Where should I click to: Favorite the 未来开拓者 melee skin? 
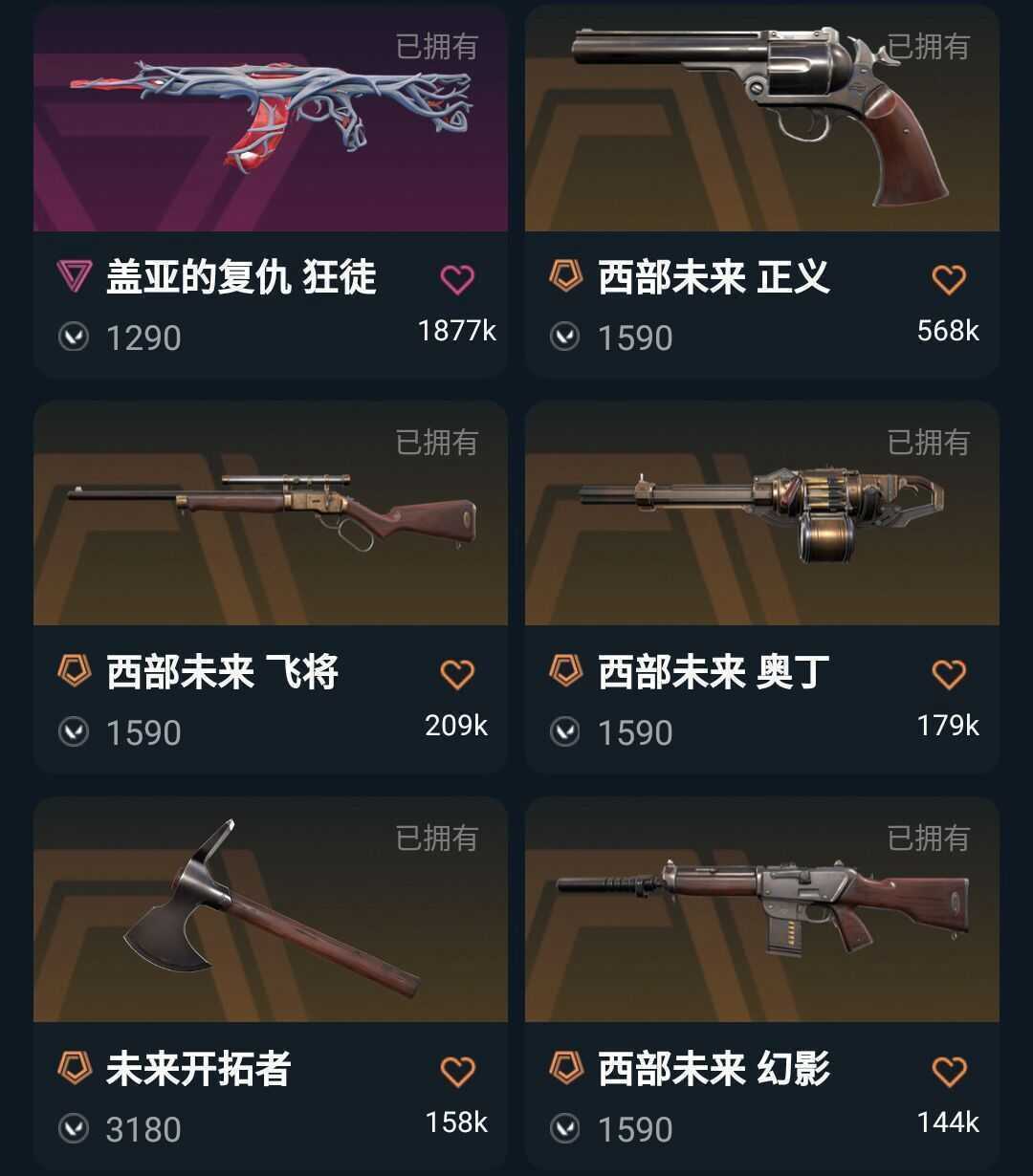pyautogui.click(x=457, y=1071)
